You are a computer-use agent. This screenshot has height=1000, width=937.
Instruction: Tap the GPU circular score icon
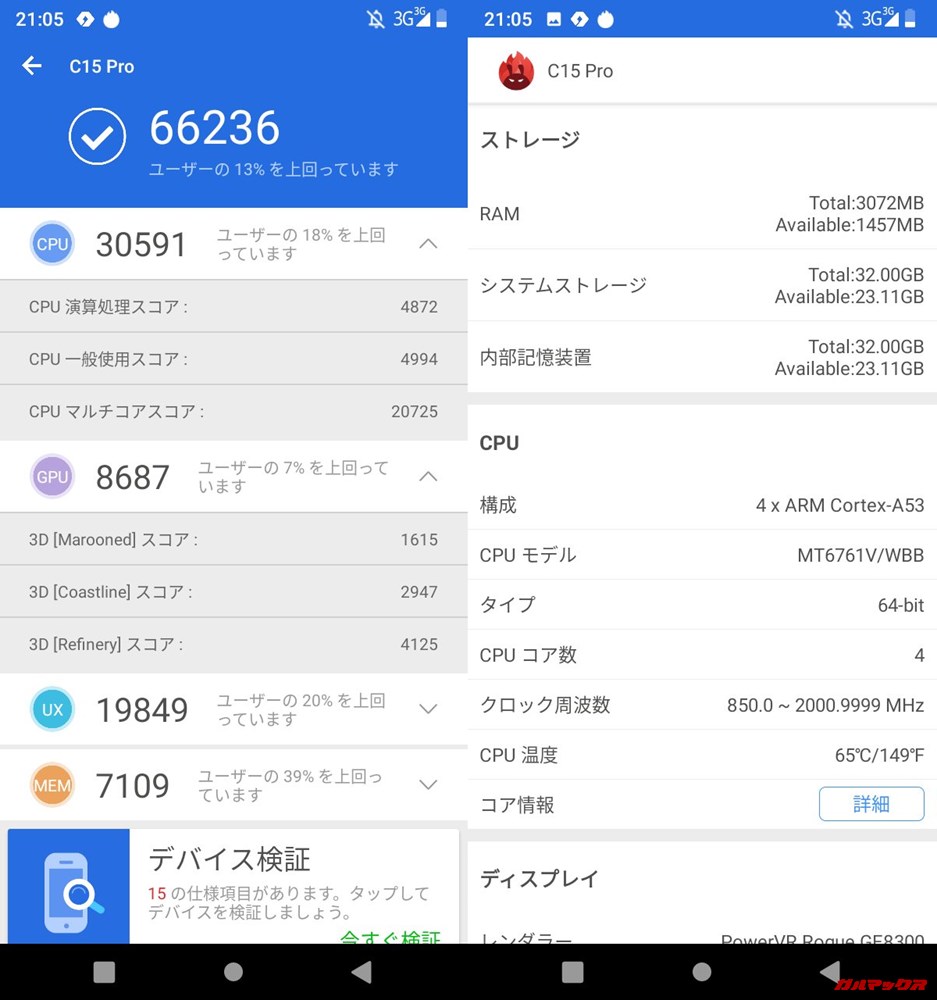tap(52, 477)
